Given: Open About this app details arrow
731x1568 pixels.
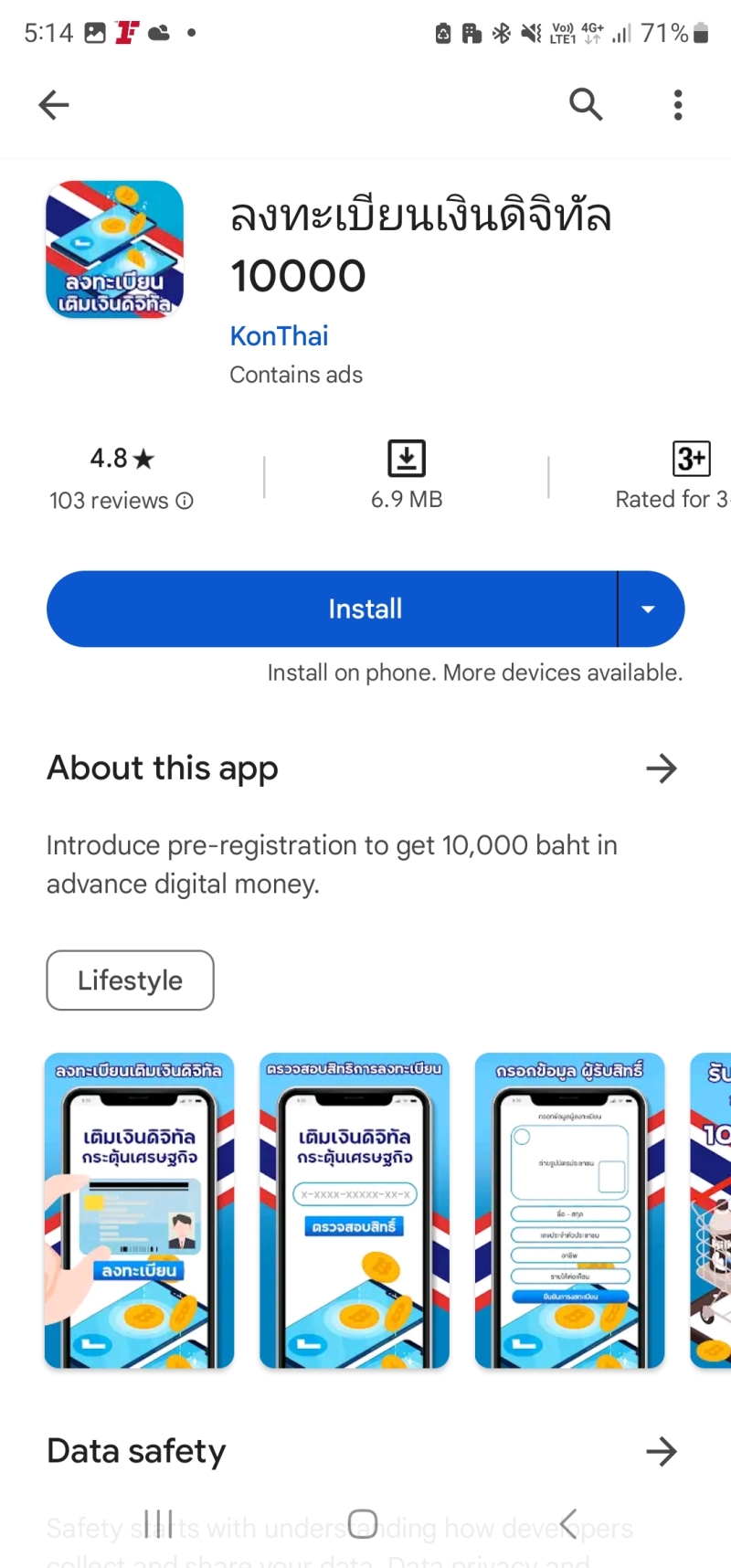Looking at the screenshot, I should tap(661, 768).
